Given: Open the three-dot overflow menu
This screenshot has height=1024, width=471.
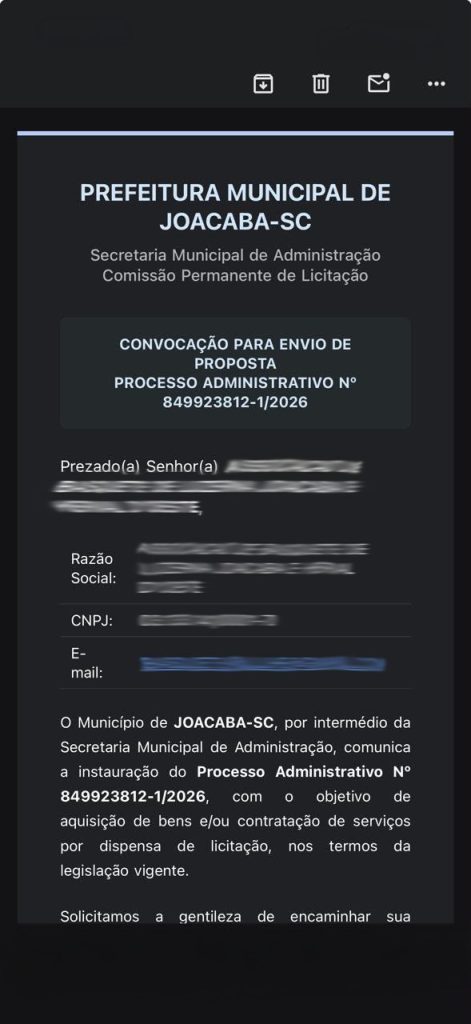Looking at the screenshot, I should coord(436,84).
